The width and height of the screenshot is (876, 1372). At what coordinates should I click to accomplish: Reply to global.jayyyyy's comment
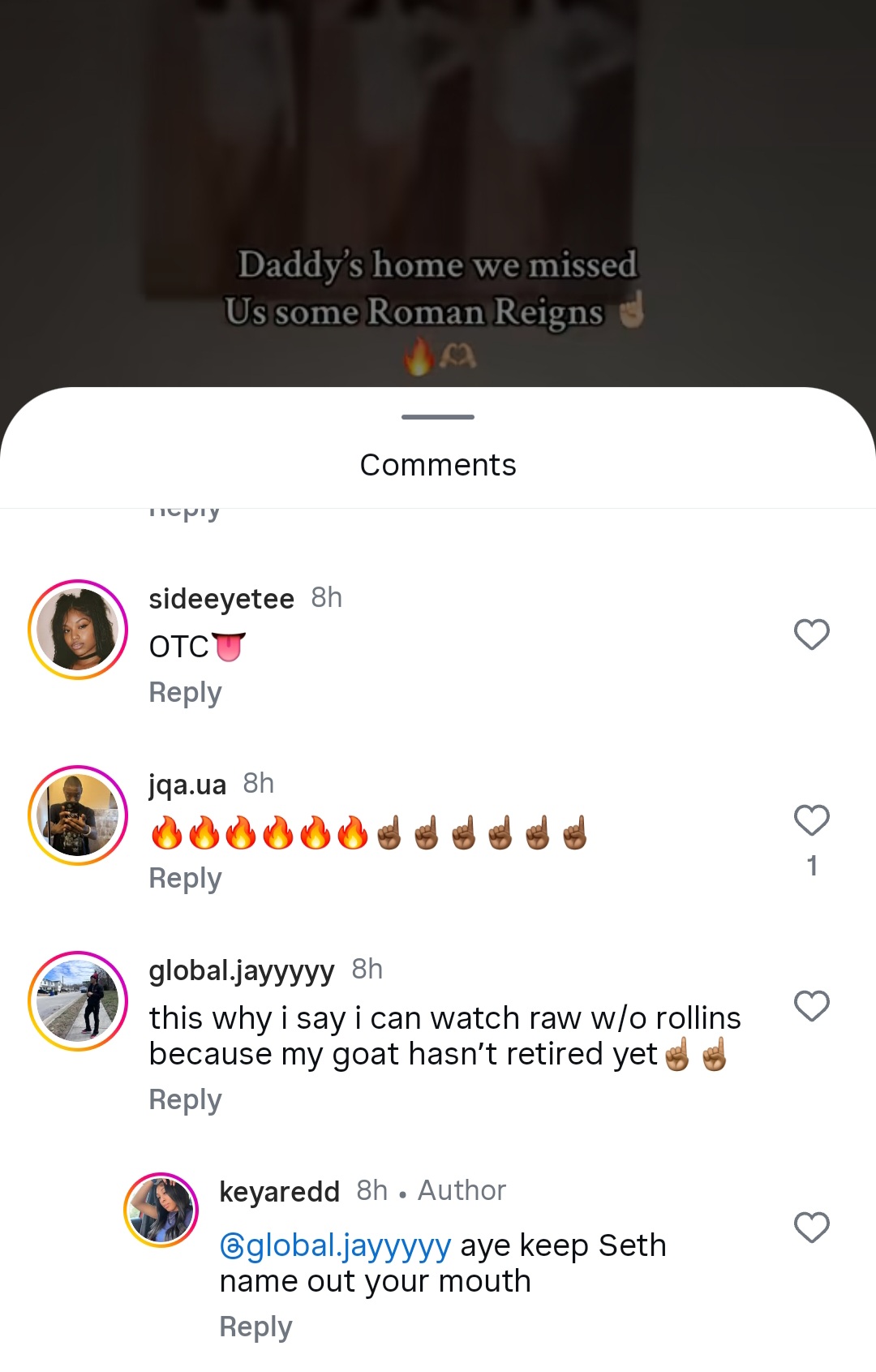click(185, 1100)
